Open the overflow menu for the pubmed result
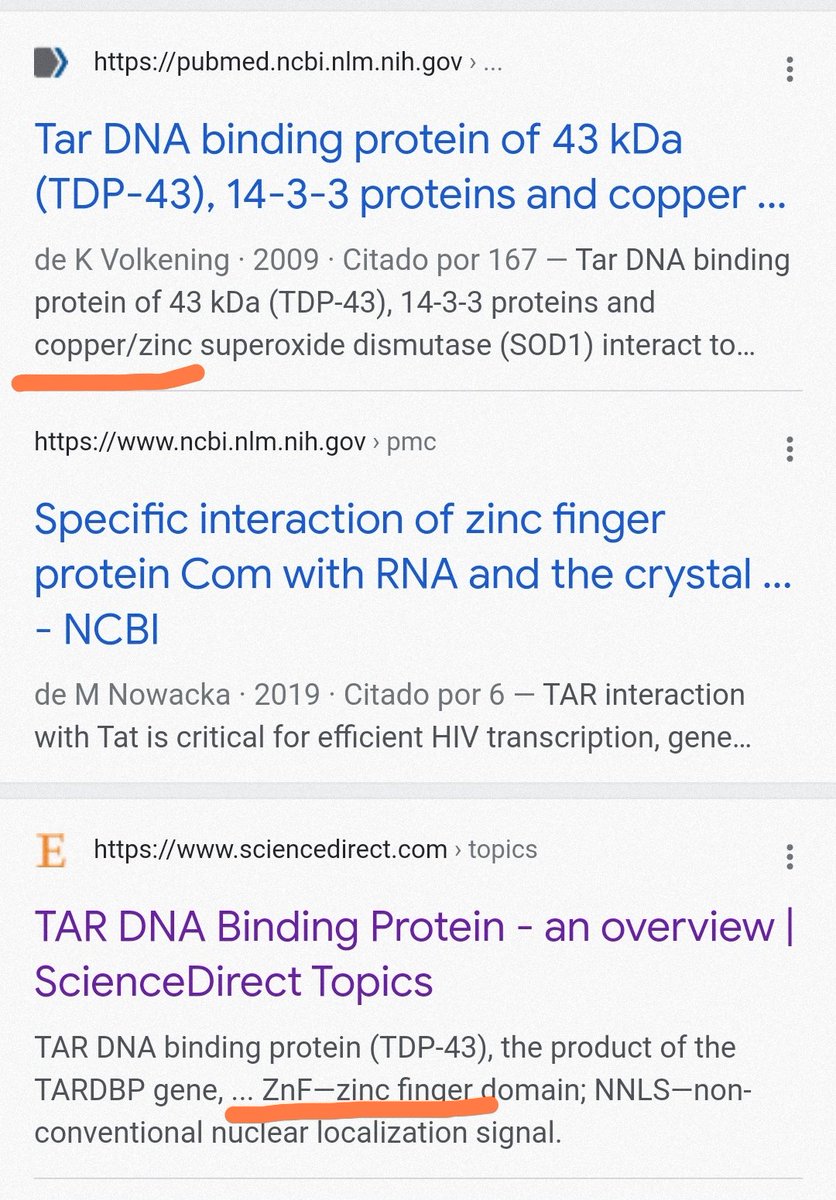 pyautogui.click(x=790, y=68)
